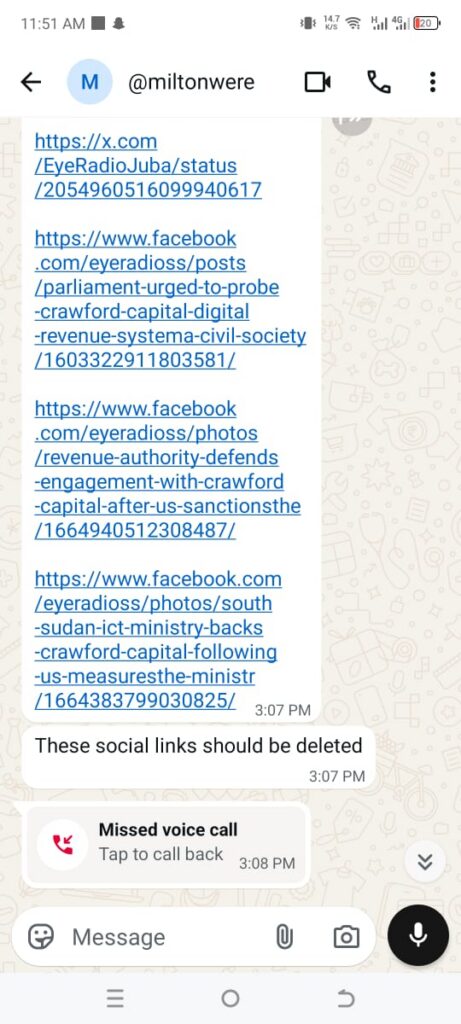The width and height of the screenshot is (461, 1024).
Task: Open the emoji sticker picker
Action: pyautogui.click(x=40, y=937)
